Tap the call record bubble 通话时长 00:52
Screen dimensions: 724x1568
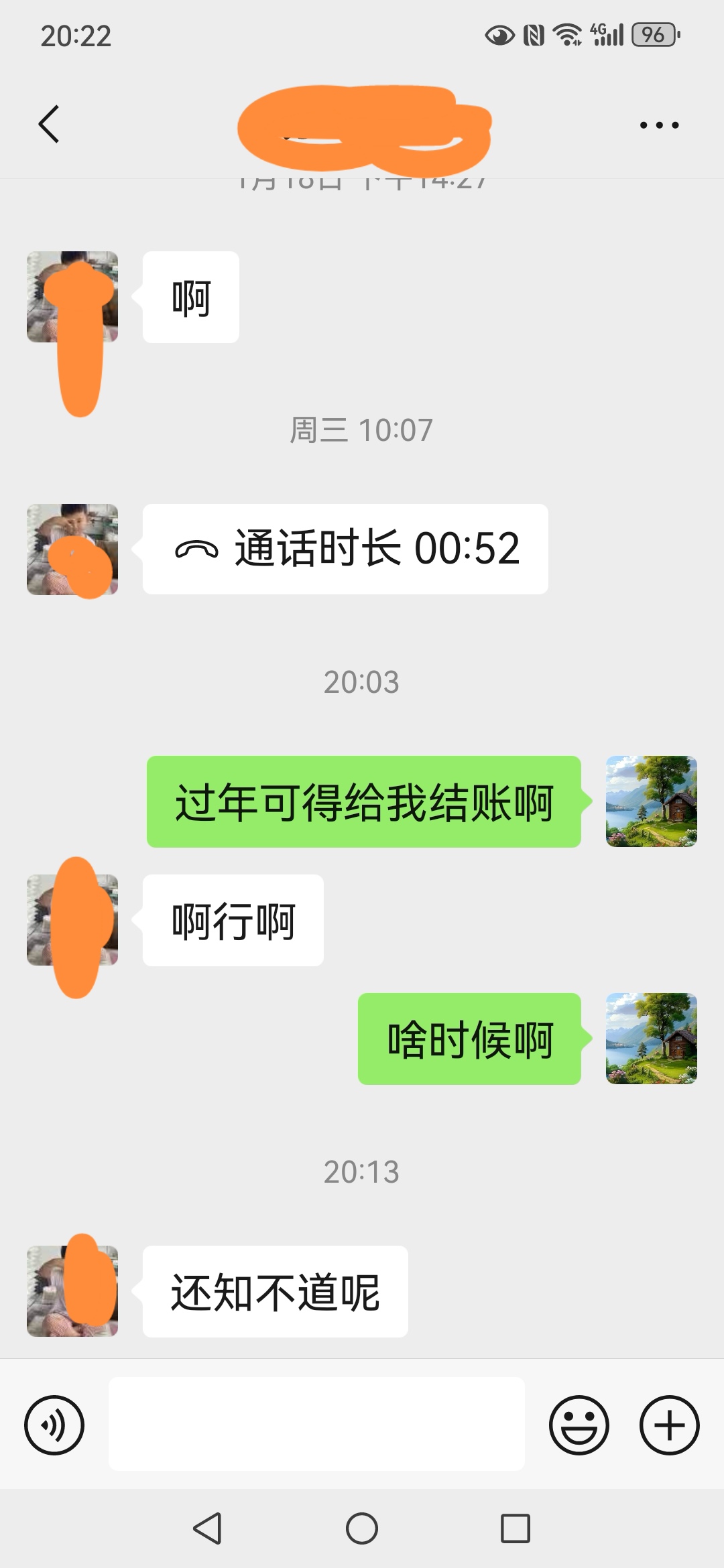(345, 549)
